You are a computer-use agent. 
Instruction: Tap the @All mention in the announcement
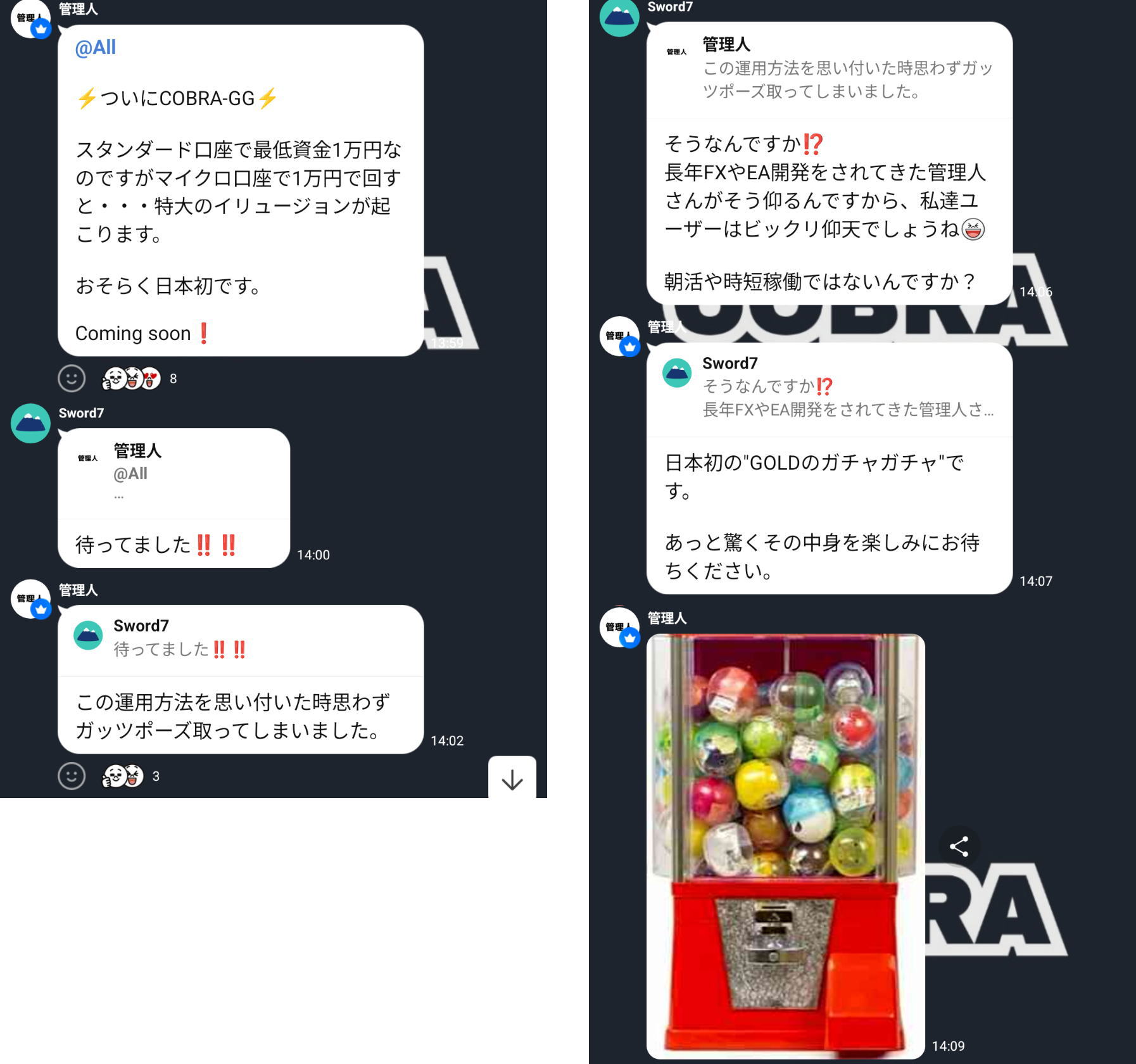[x=95, y=47]
